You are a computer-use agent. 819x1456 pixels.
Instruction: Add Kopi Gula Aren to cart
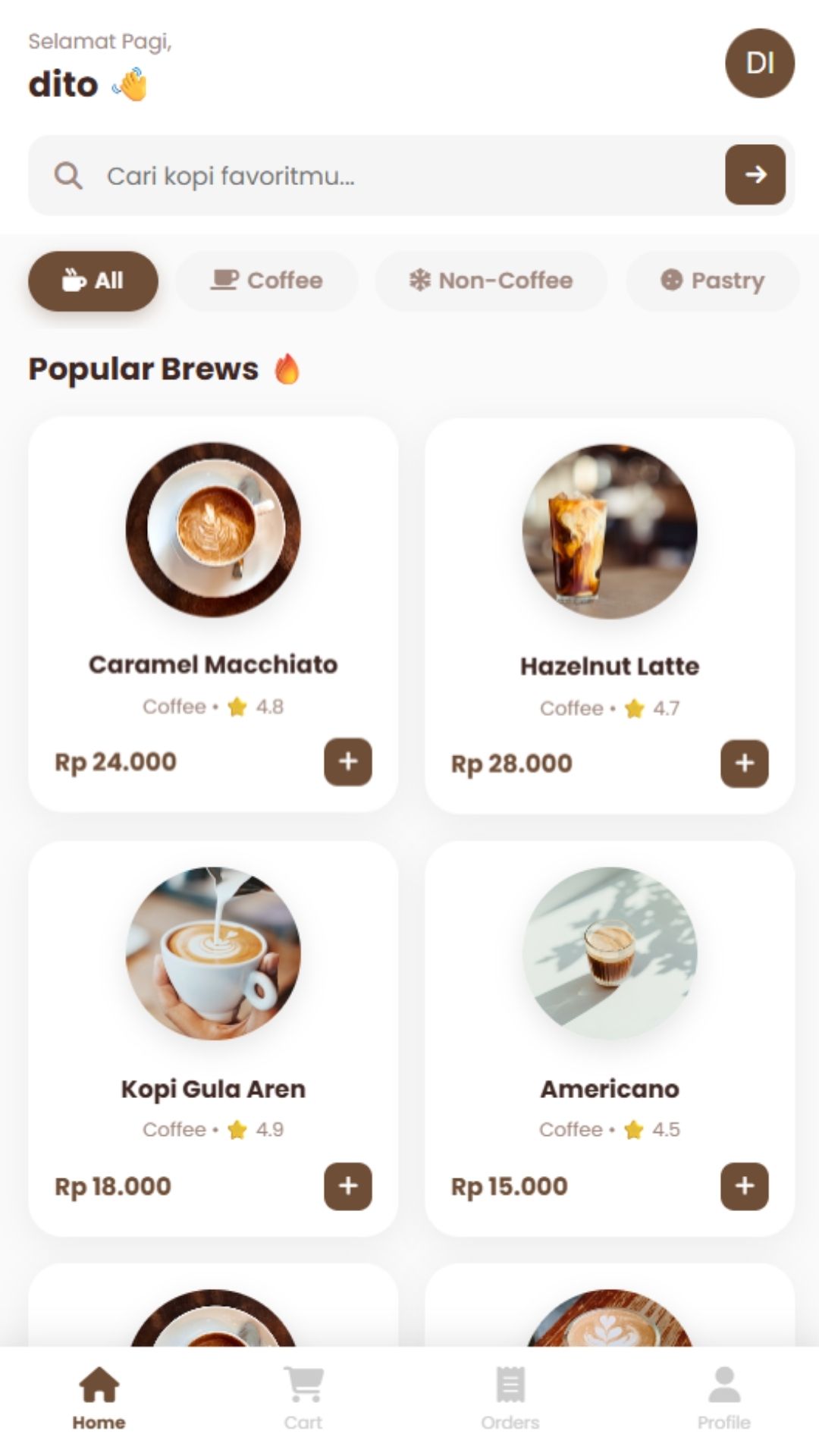(x=348, y=1186)
